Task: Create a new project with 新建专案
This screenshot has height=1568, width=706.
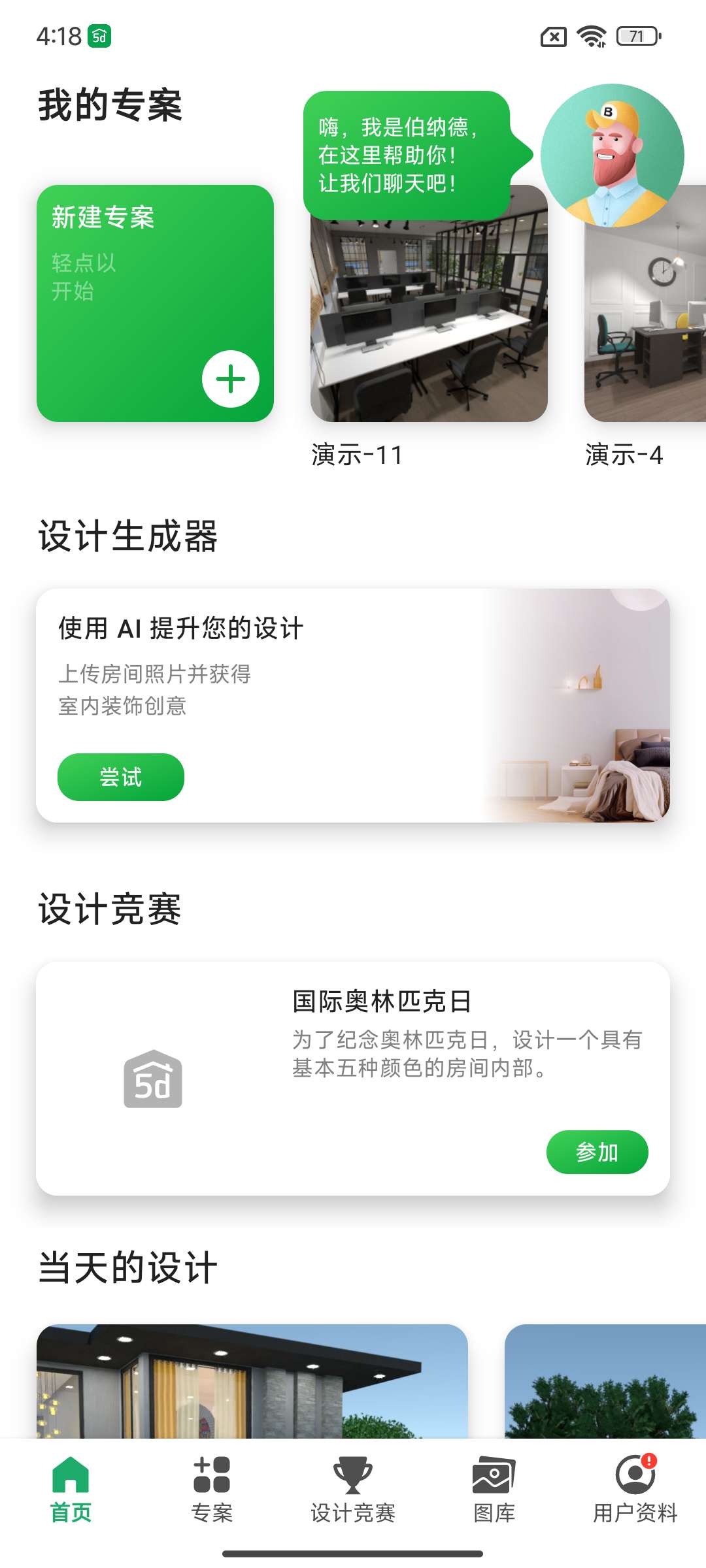Action: 155,303
